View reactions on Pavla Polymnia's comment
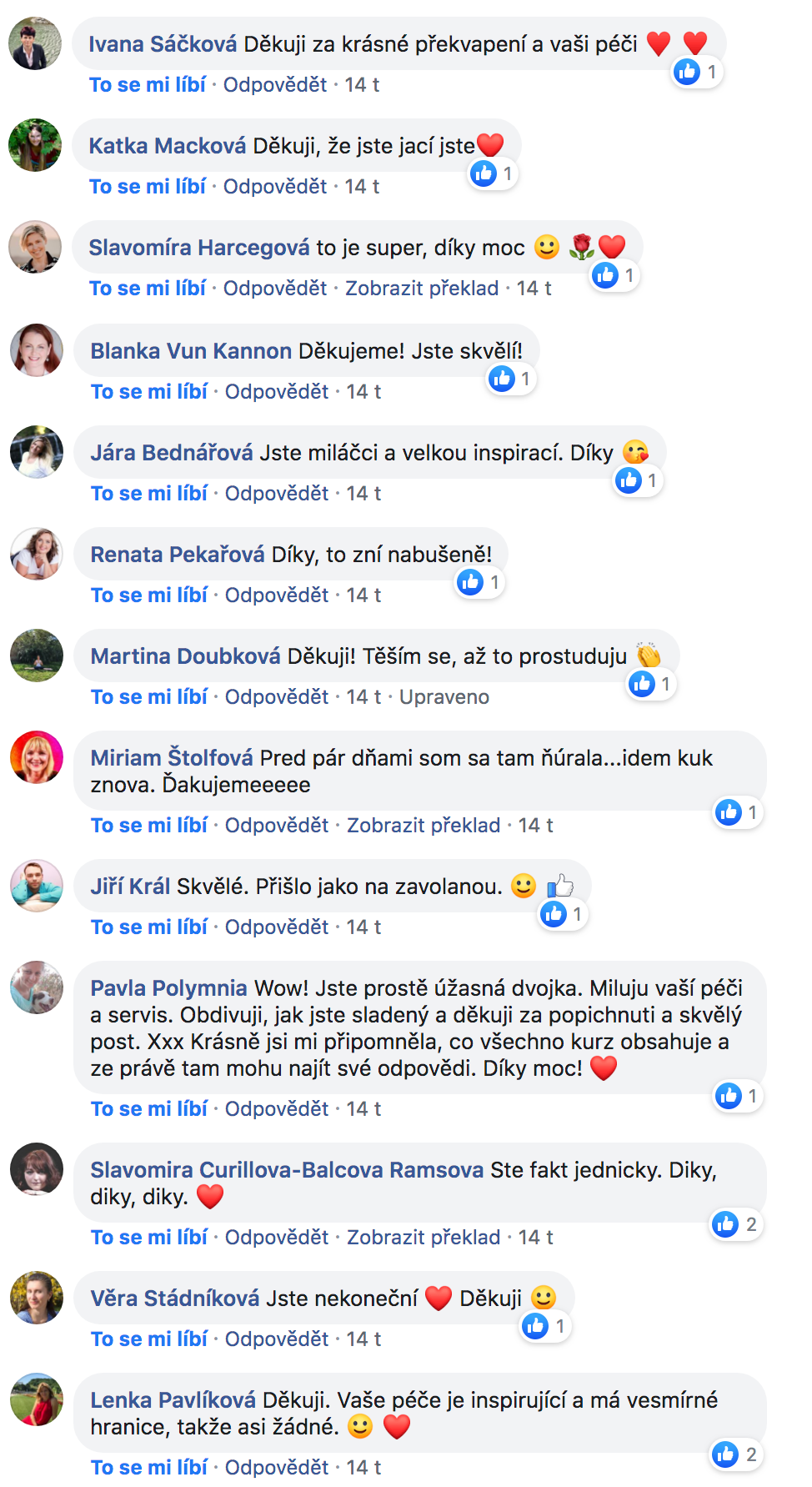The image size is (812, 1487). [x=738, y=1096]
